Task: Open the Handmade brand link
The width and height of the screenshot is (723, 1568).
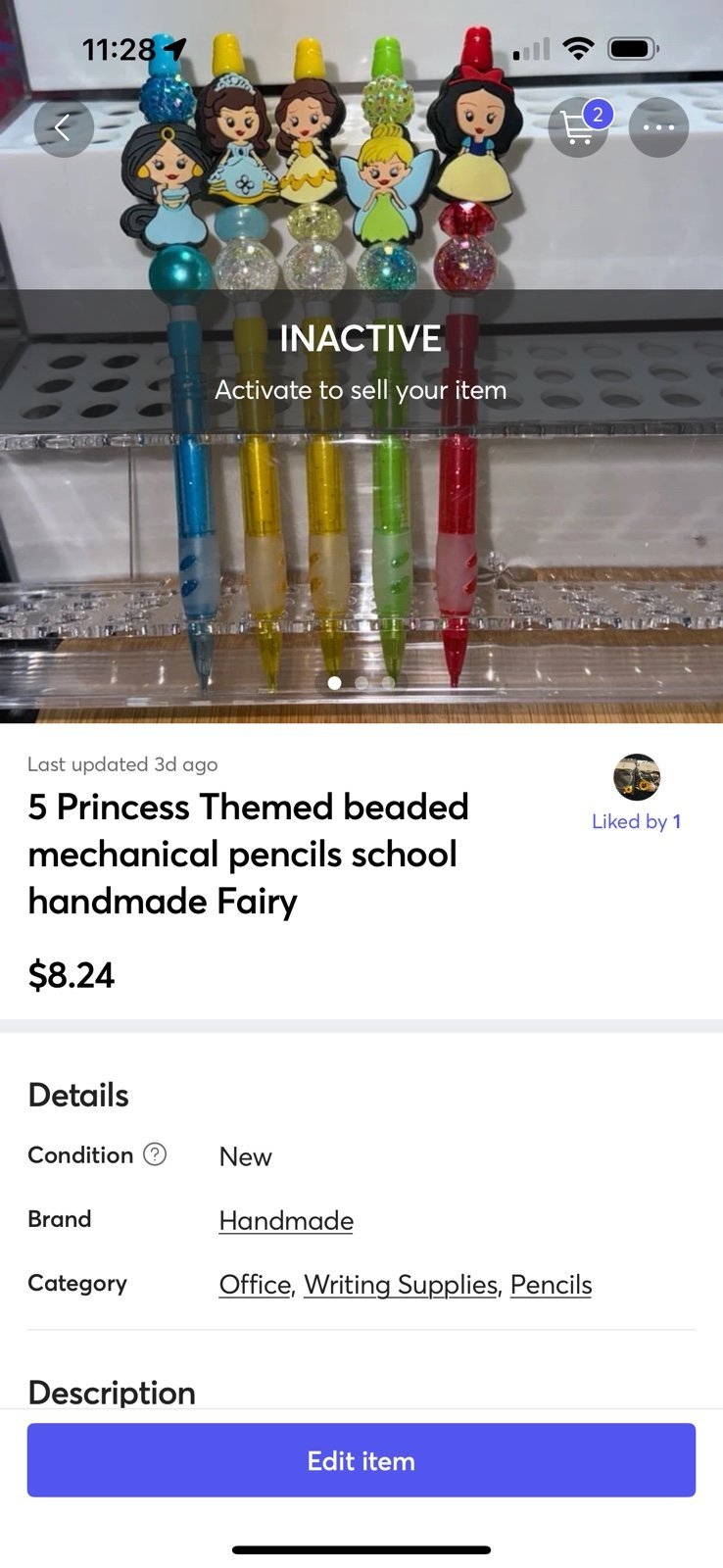Action: pyautogui.click(x=286, y=1220)
